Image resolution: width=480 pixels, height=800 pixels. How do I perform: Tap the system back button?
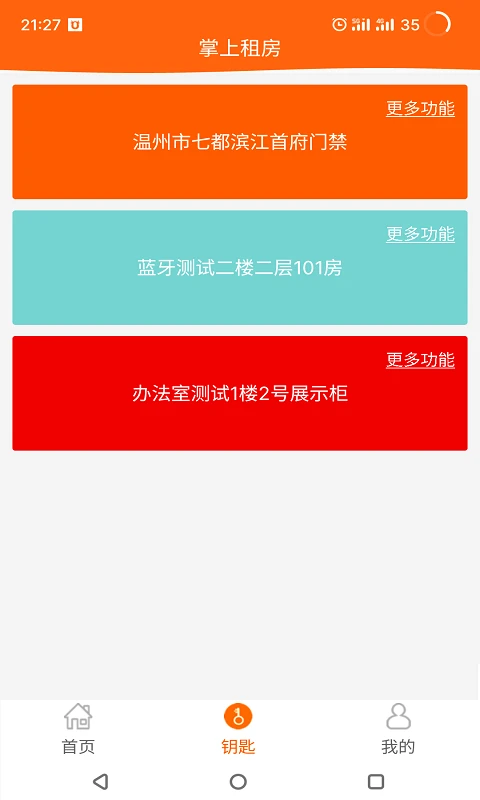click(x=101, y=781)
